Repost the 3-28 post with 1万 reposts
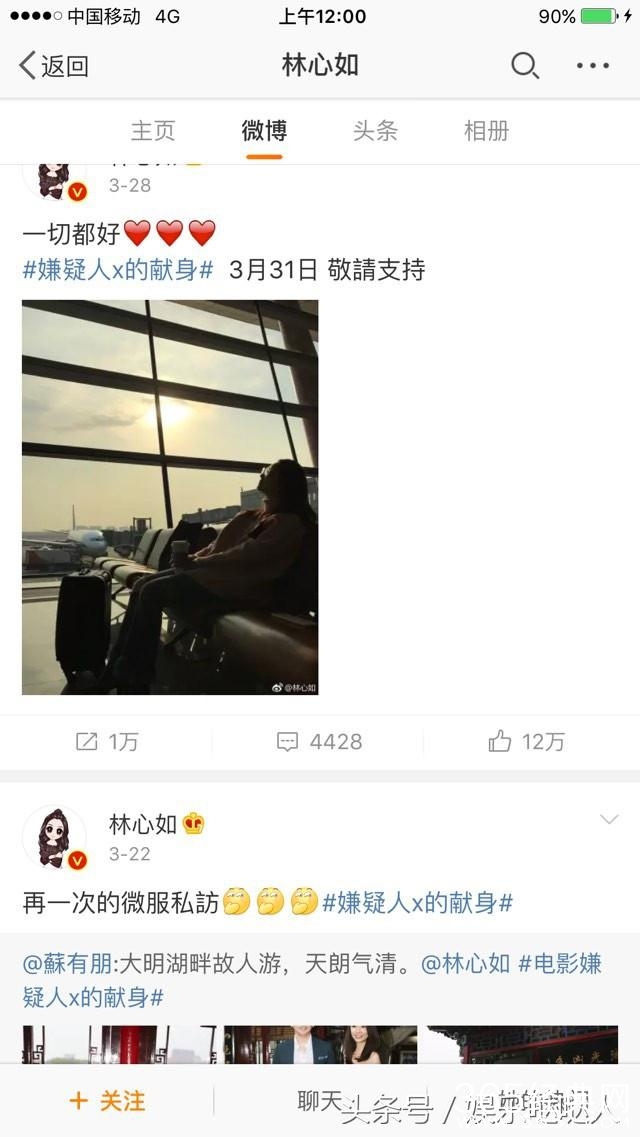Screen dimensions: 640x1137 click(x=107, y=741)
